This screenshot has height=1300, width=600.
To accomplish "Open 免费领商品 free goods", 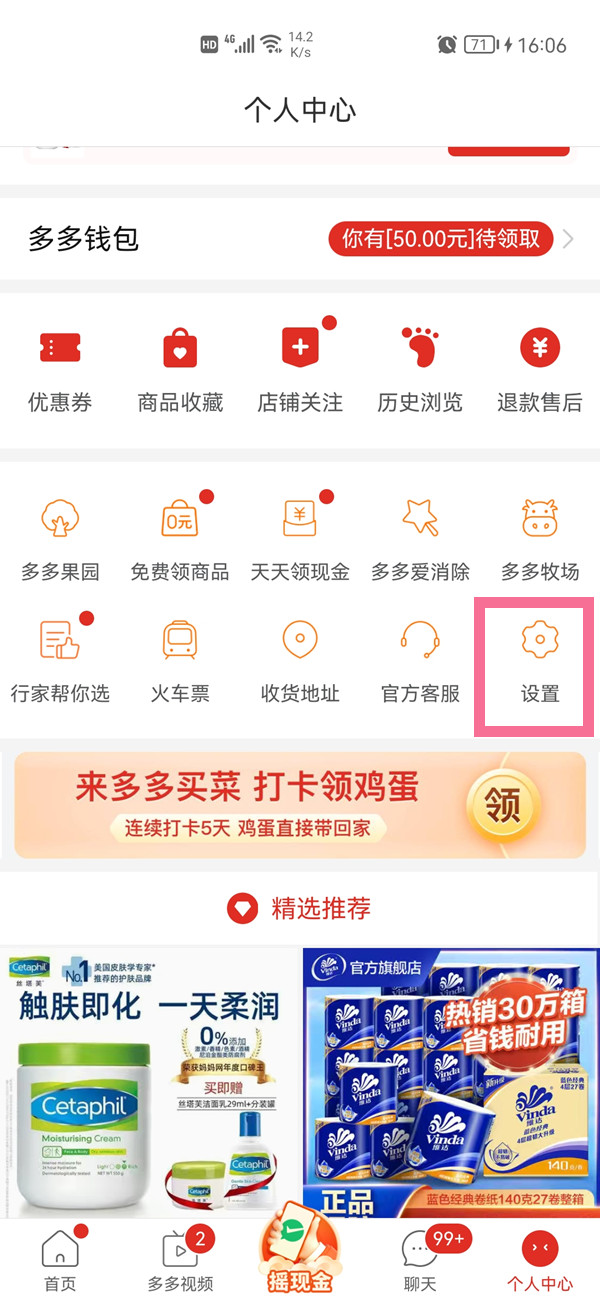I will pos(180,540).
